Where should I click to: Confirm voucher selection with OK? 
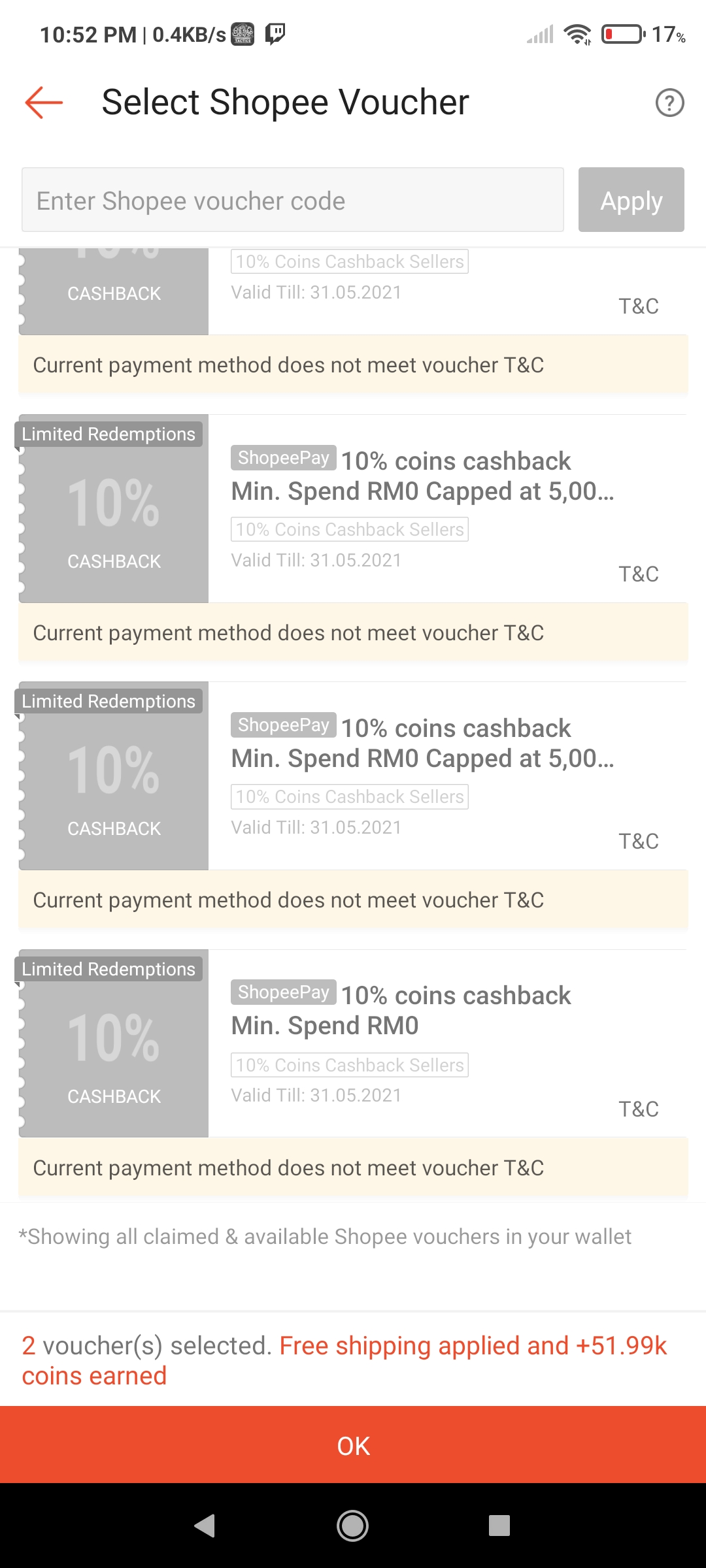[x=353, y=1446]
